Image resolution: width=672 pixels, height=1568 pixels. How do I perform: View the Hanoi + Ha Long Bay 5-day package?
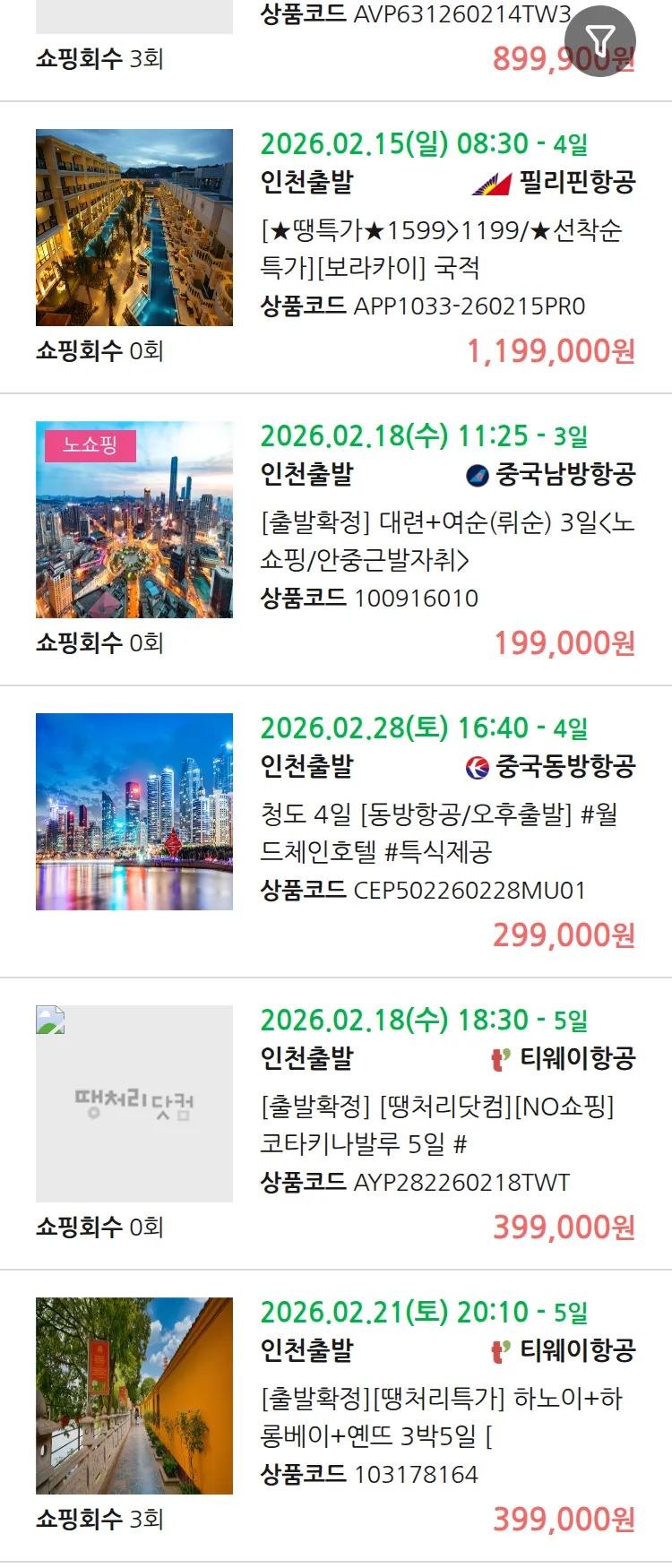pos(441,1417)
